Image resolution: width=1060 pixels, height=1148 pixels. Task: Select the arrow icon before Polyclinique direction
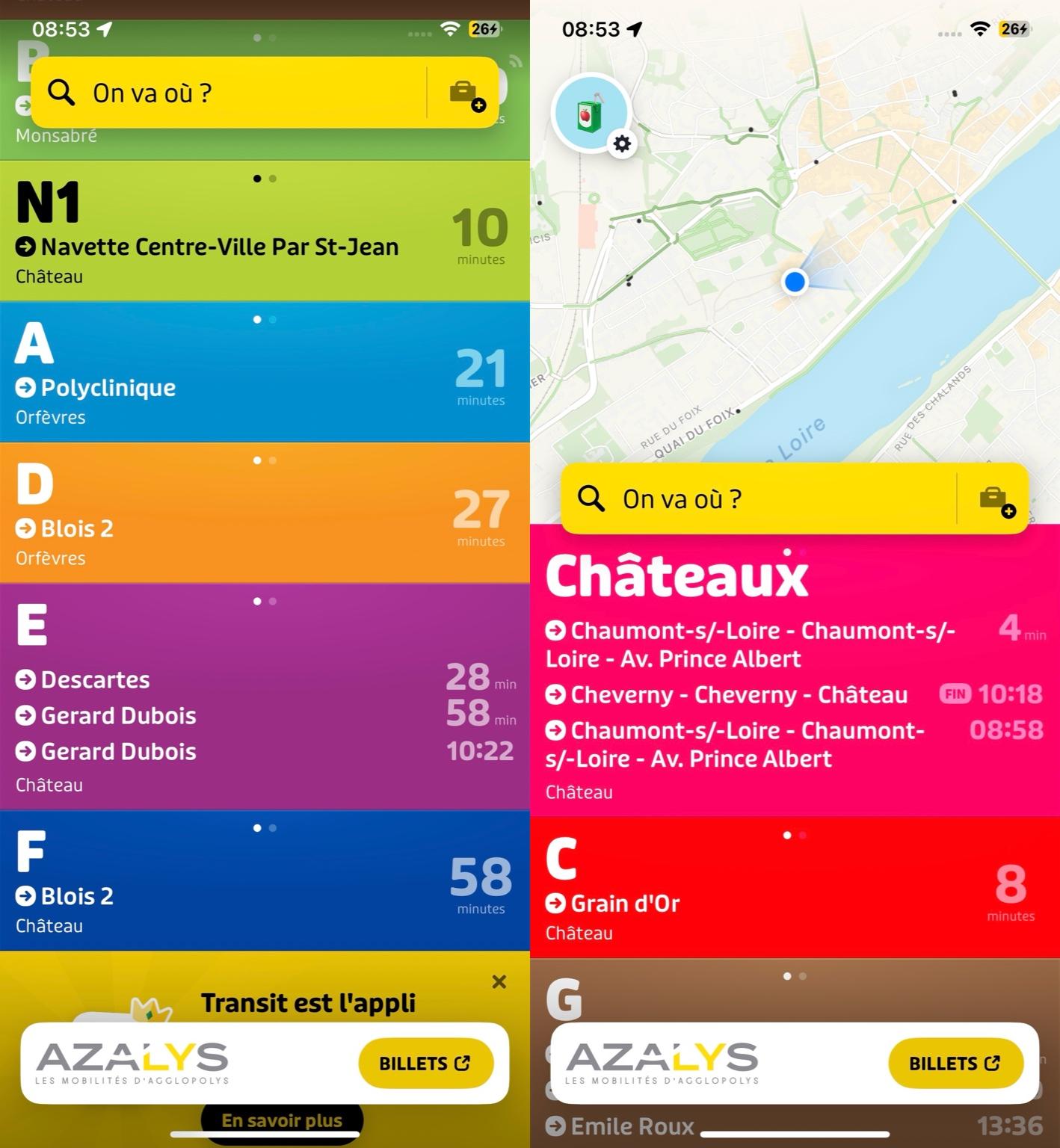(x=25, y=387)
